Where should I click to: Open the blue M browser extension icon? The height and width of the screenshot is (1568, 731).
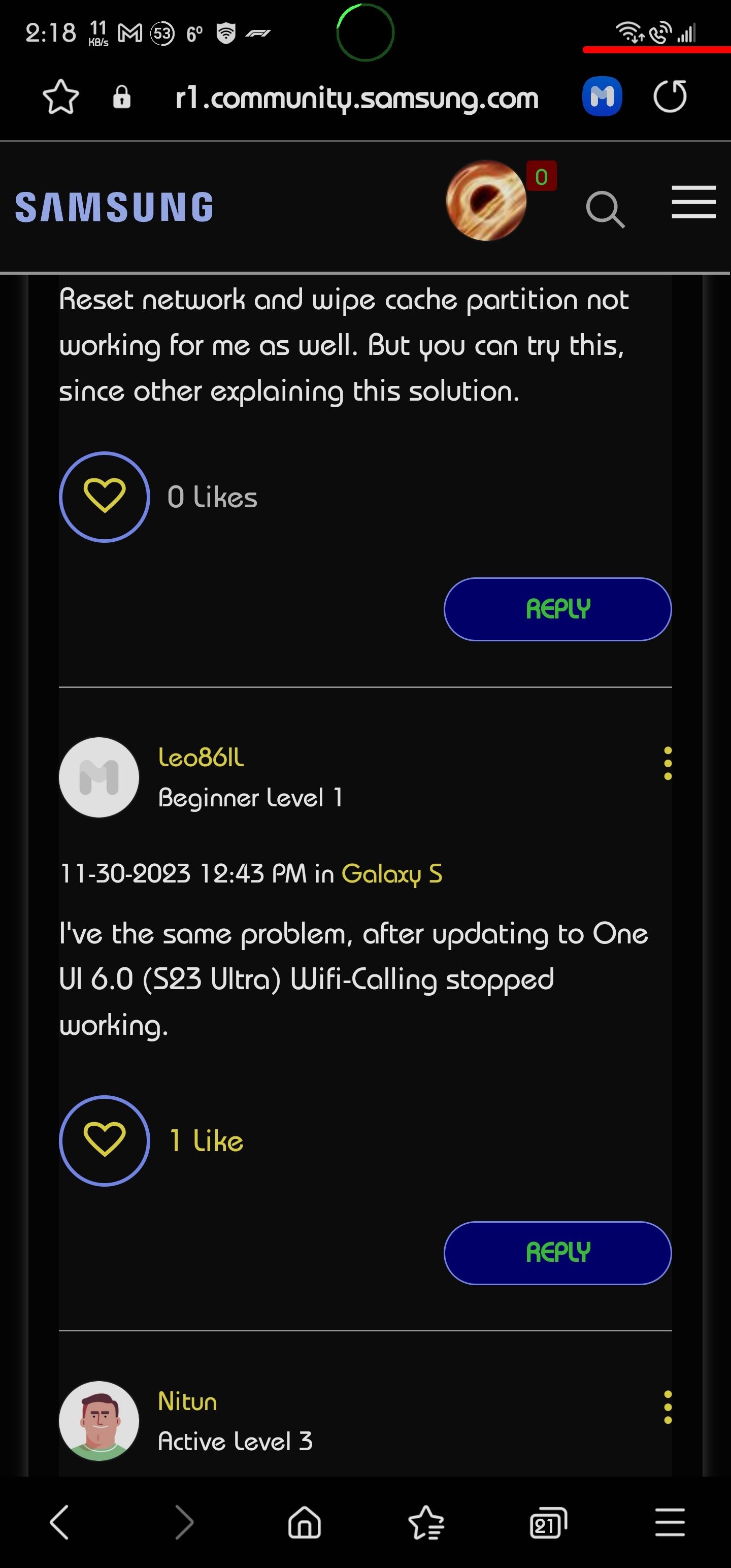click(602, 97)
